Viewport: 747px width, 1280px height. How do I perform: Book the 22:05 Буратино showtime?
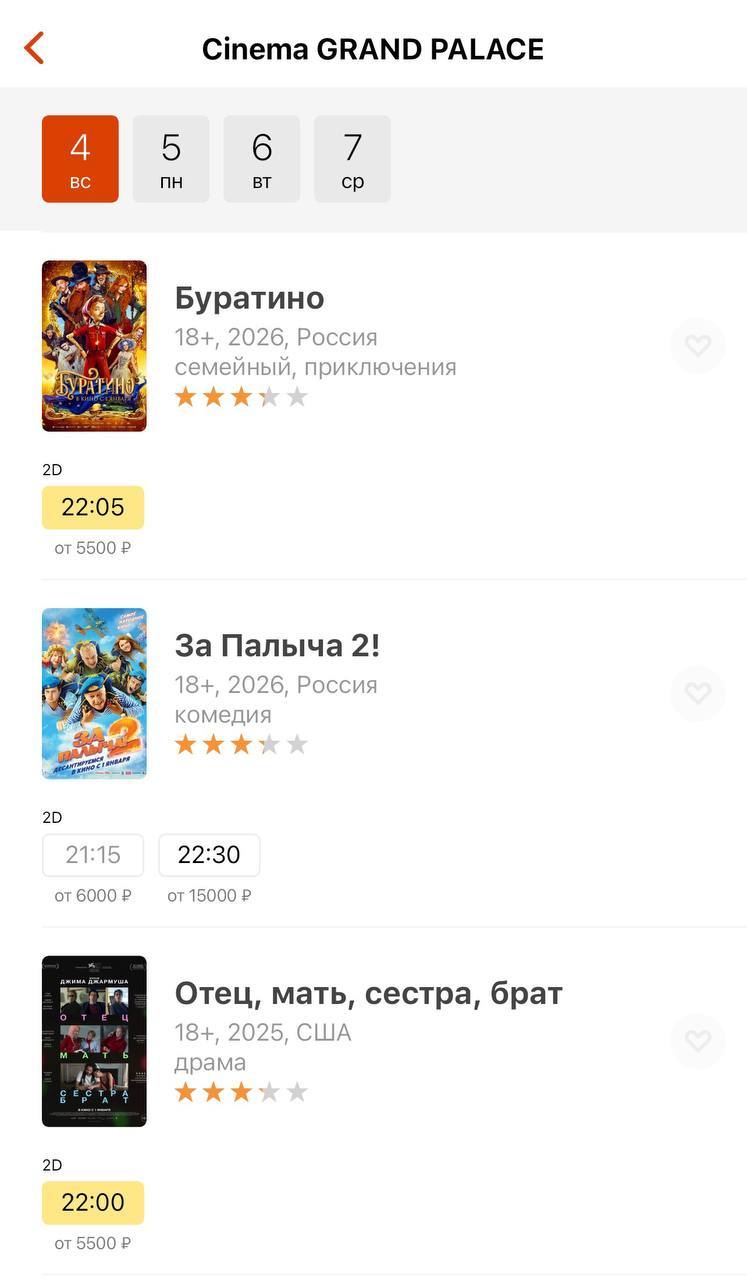point(93,506)
